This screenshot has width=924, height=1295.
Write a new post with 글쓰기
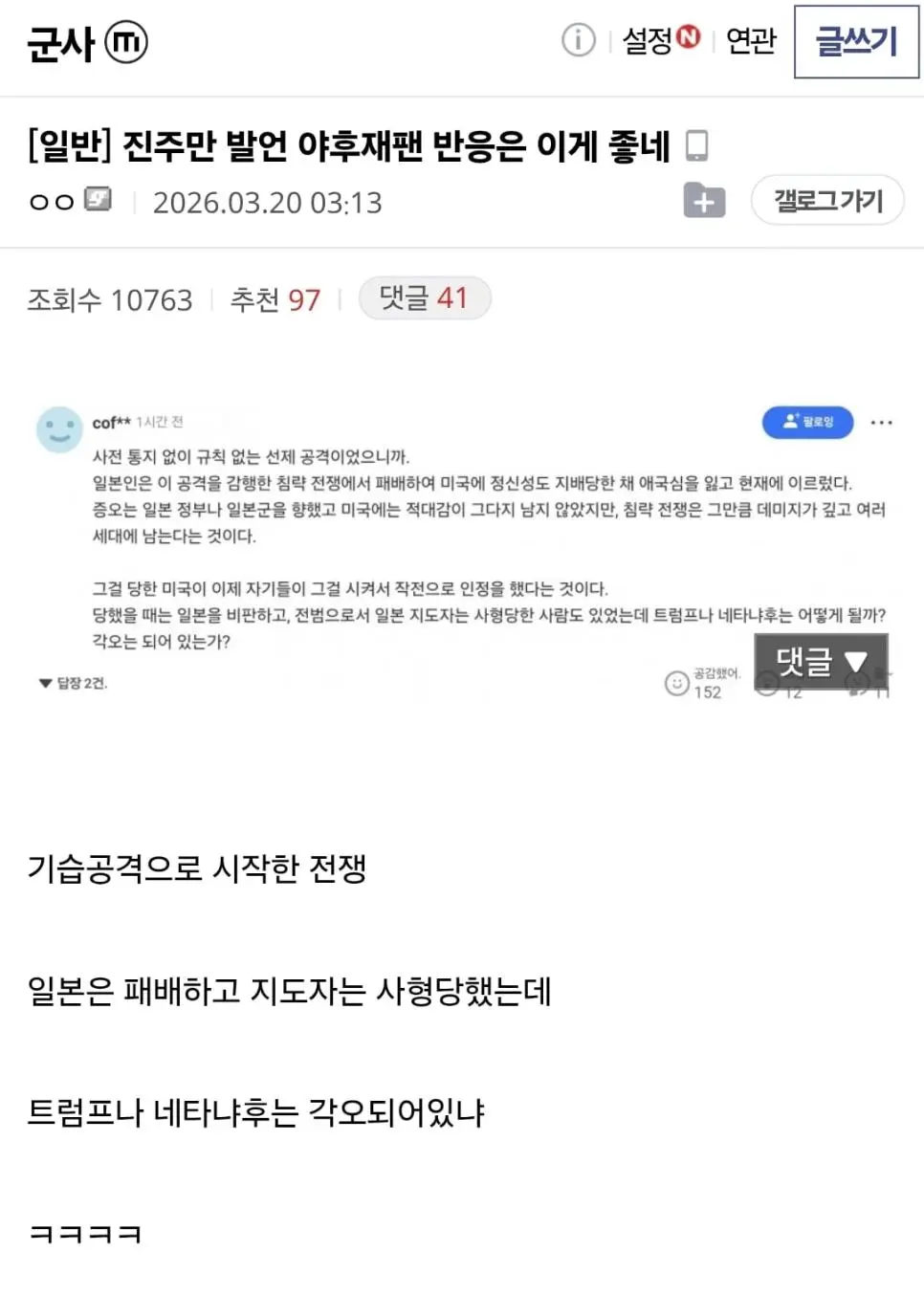tap(856, 41)
